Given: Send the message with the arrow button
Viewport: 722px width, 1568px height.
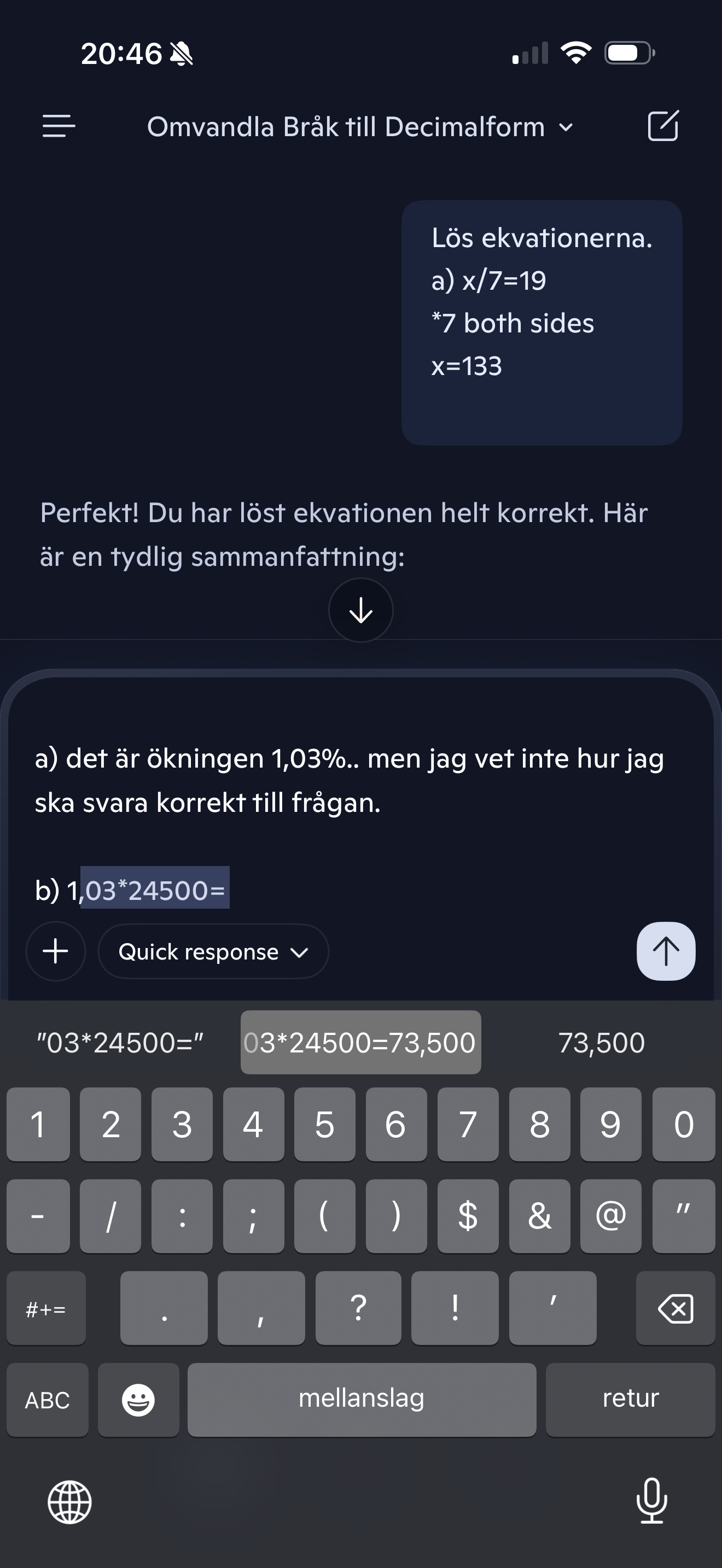Looking at the screenshot, I should pyautogui.click(x=665, y=951).
